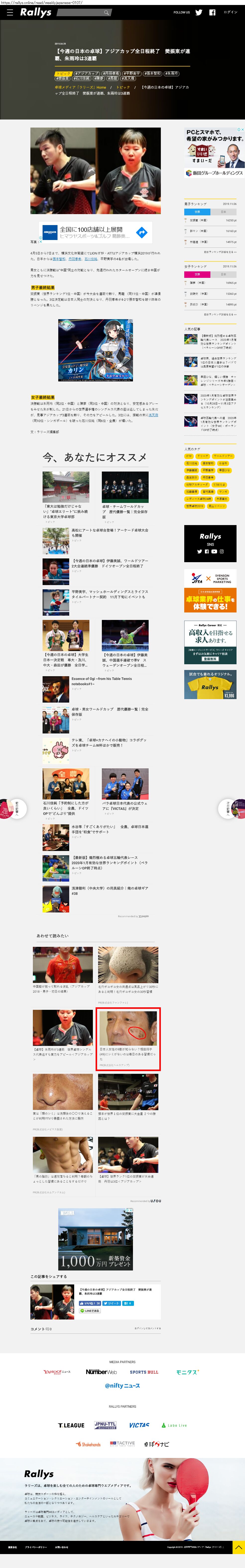The image size is (245, 1568).
Task: Open Rallys Twitter from header
Action: point(199,12)
